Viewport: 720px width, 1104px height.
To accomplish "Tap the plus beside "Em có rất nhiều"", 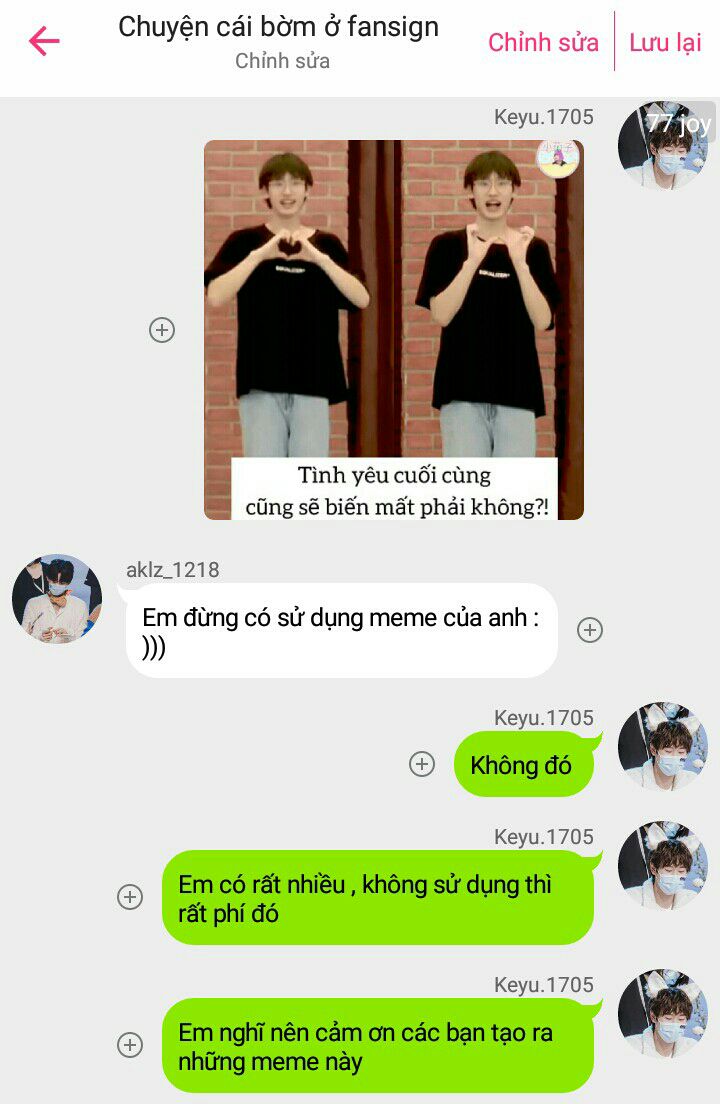I will coord(130,897).
